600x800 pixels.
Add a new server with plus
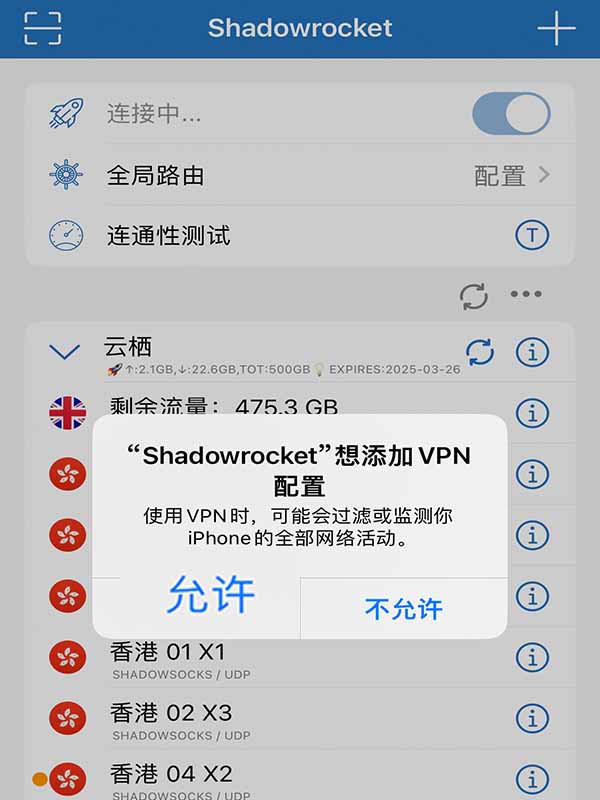click(556, 28)
